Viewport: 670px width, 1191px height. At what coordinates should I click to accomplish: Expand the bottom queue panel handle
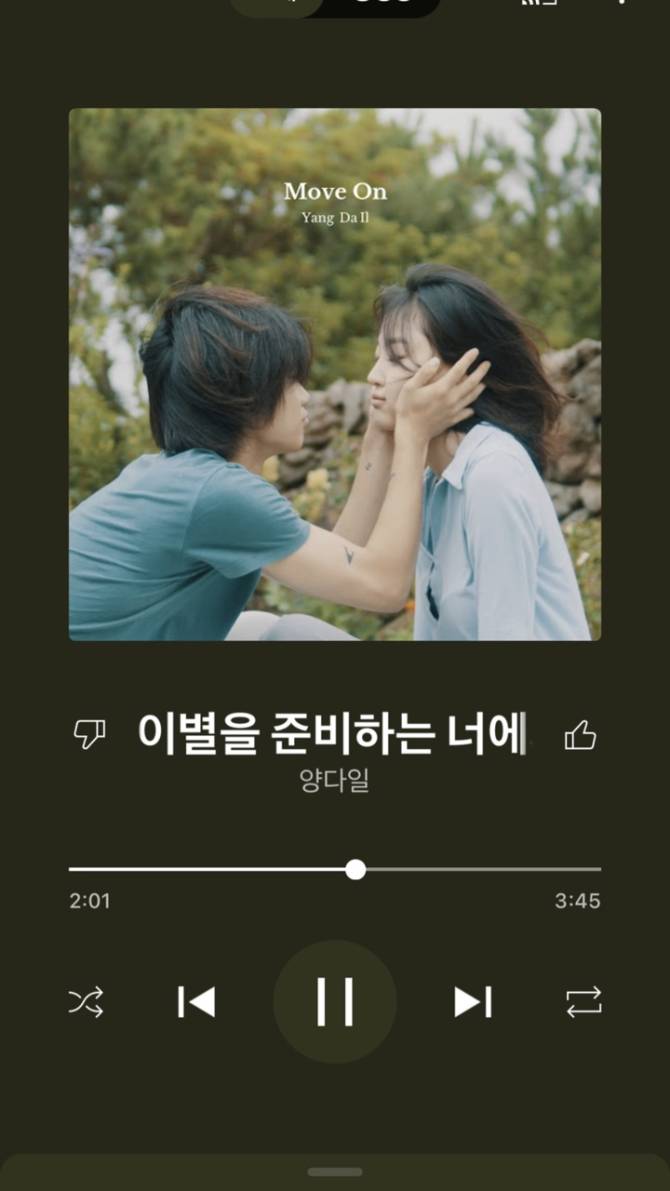(x=335, y=1172)
